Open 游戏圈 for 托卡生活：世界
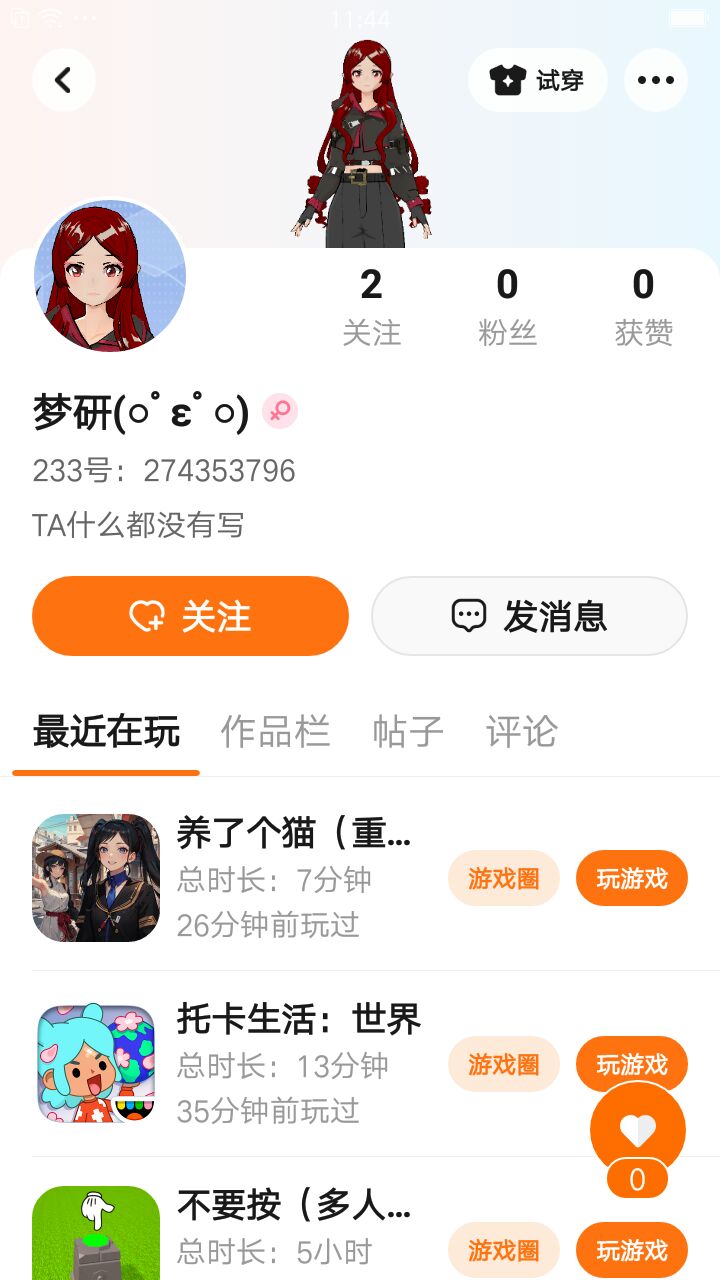 coord(503,1064)
